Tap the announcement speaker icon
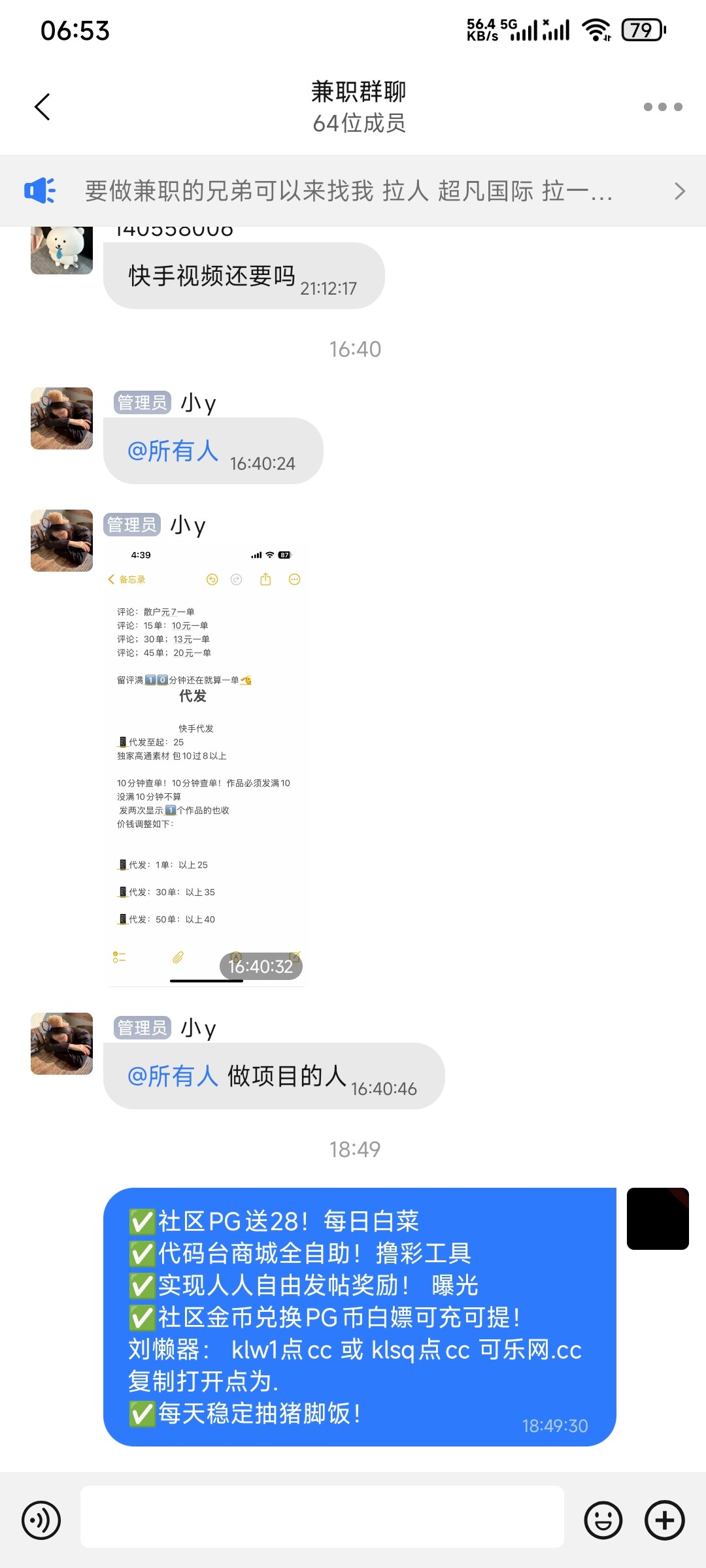The image size is (706, 1568). pyautogui.click(x=41, y=190)
